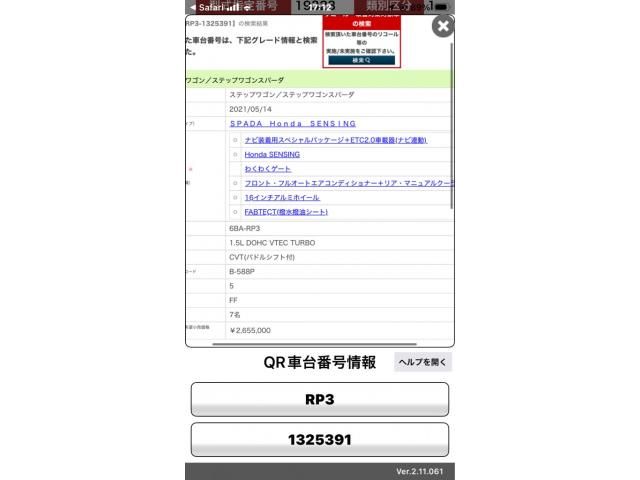Tap ヘルプを開く to open help
This screenshot has width=640, height=480.
[x=423, y=362]
